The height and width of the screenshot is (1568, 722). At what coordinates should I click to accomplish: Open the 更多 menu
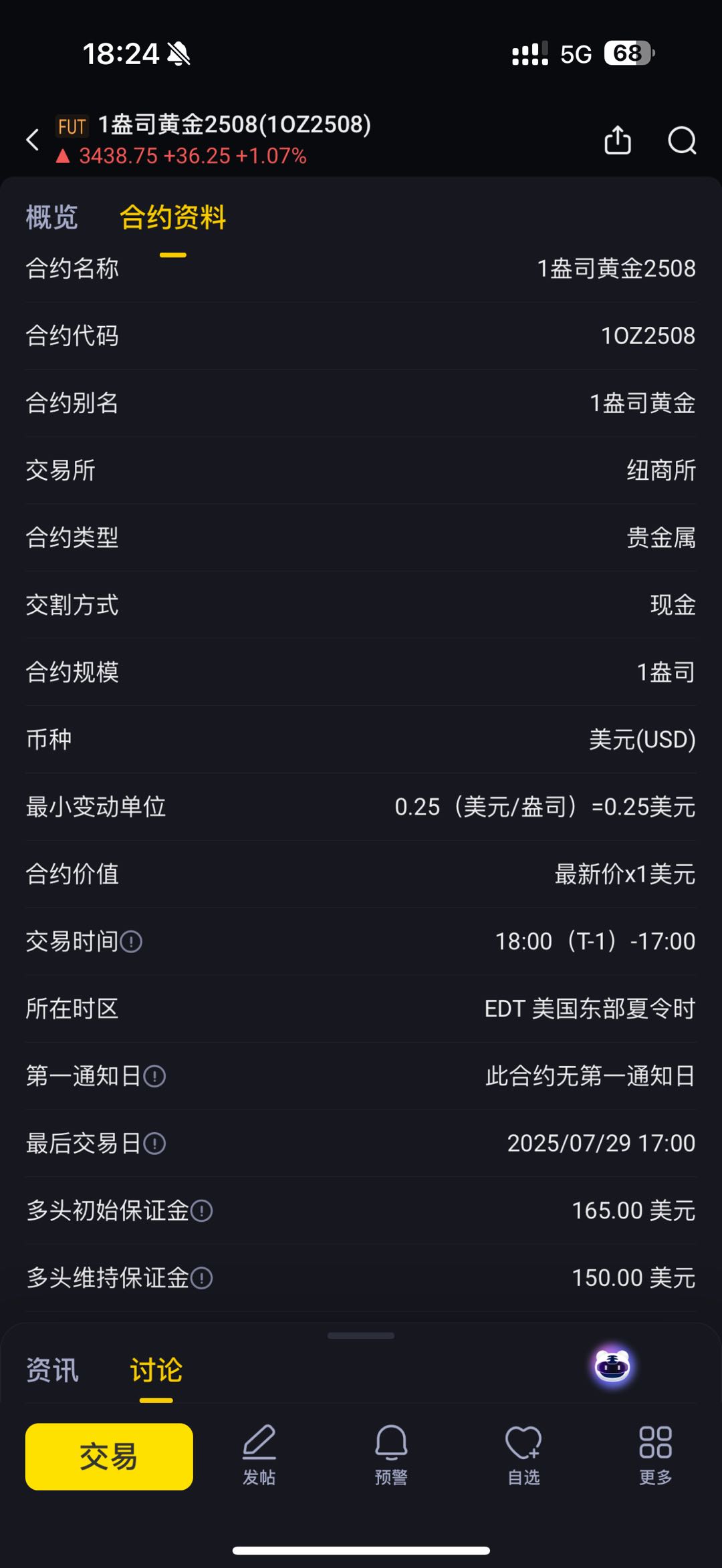point(655,1456)
